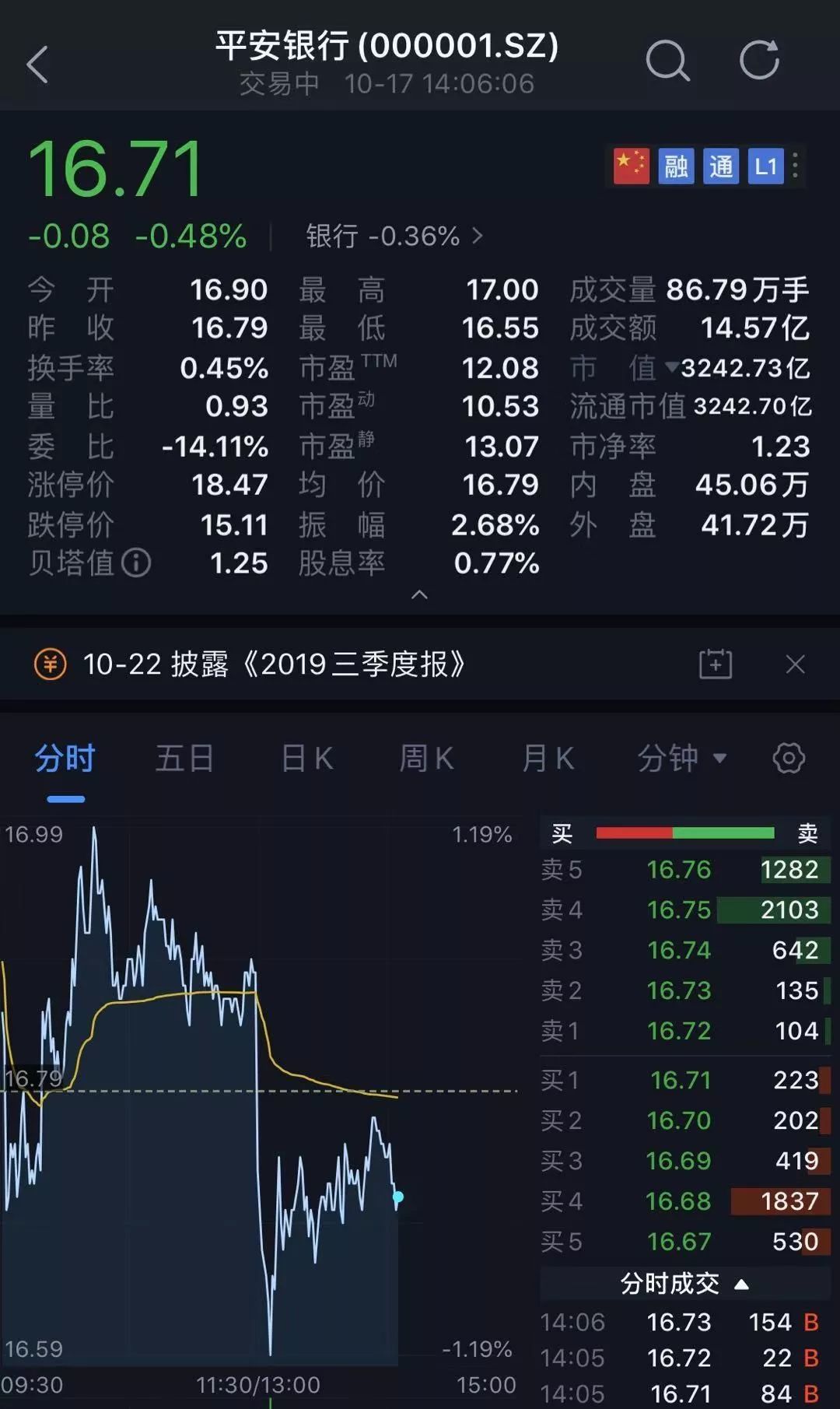Switch to the 日K chart tab
The image size is (840, 1409).
point(307,758)
